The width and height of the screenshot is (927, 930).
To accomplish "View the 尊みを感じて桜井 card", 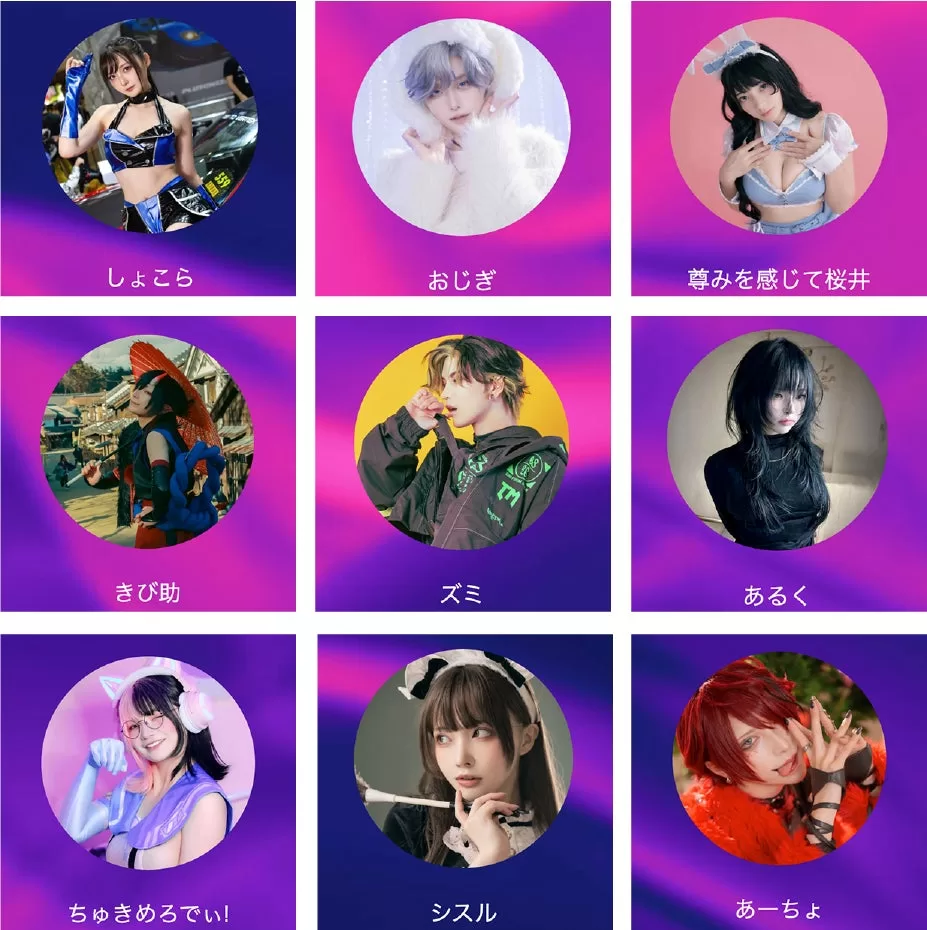I will (778, 129).
